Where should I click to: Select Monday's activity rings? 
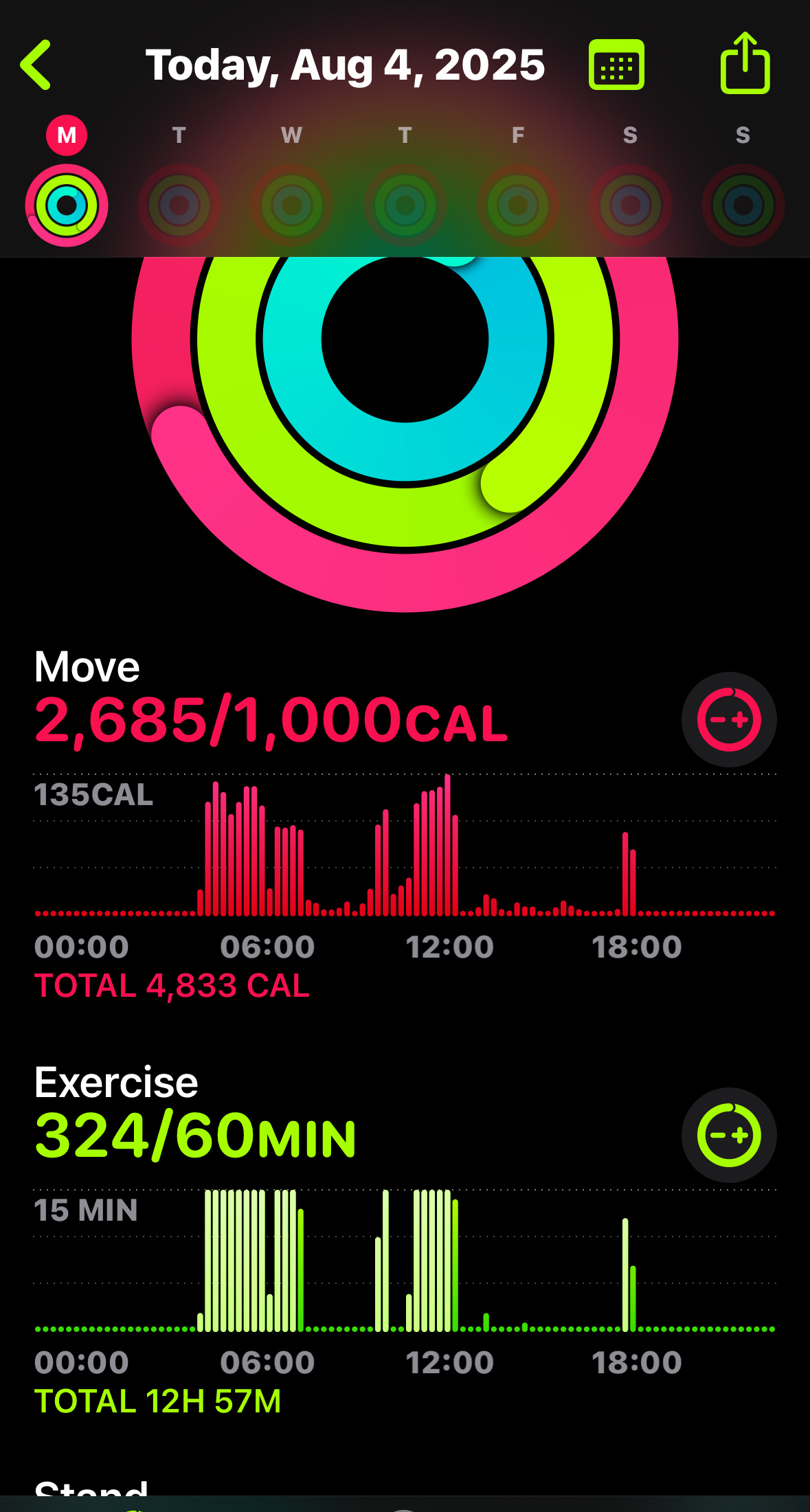click(67, 205)
